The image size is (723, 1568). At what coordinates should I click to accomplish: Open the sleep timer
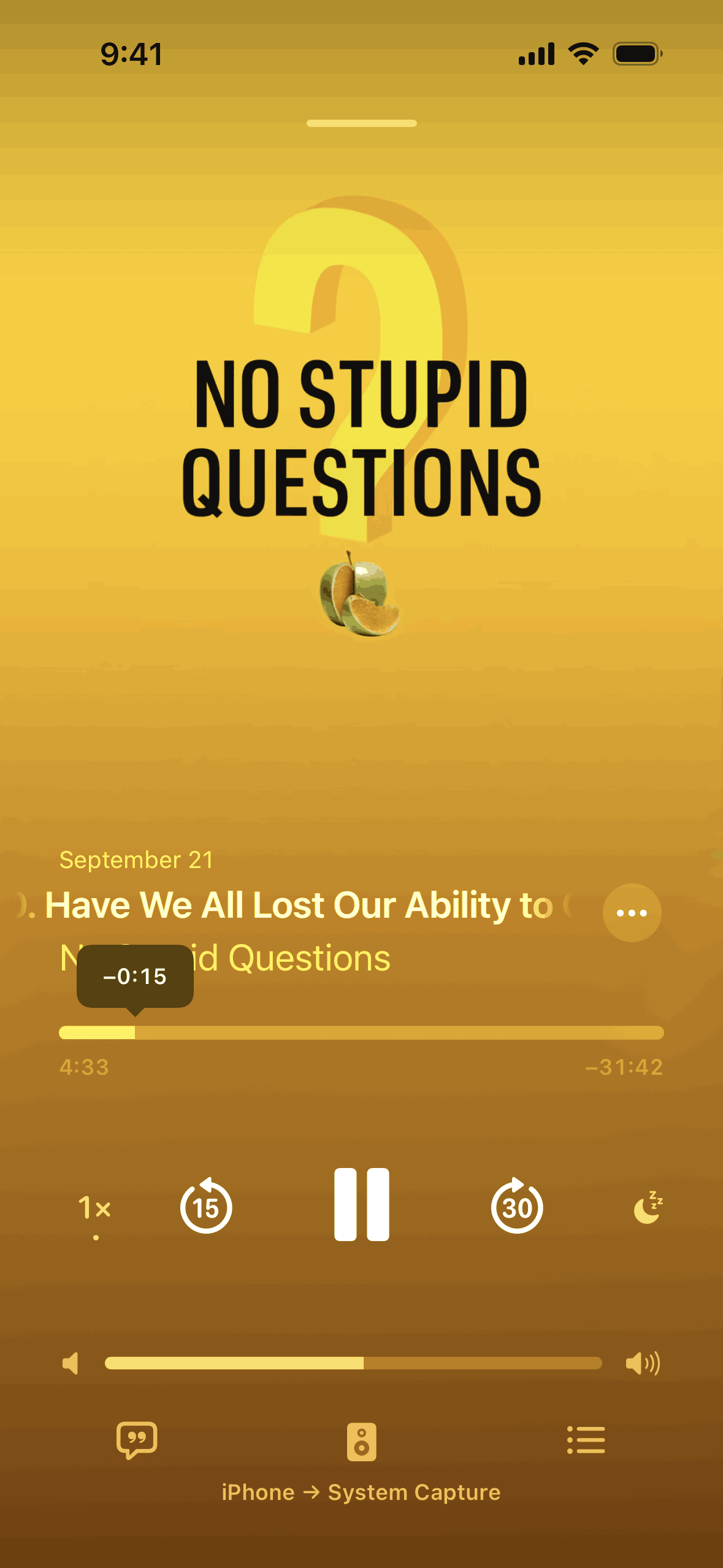648,1208
